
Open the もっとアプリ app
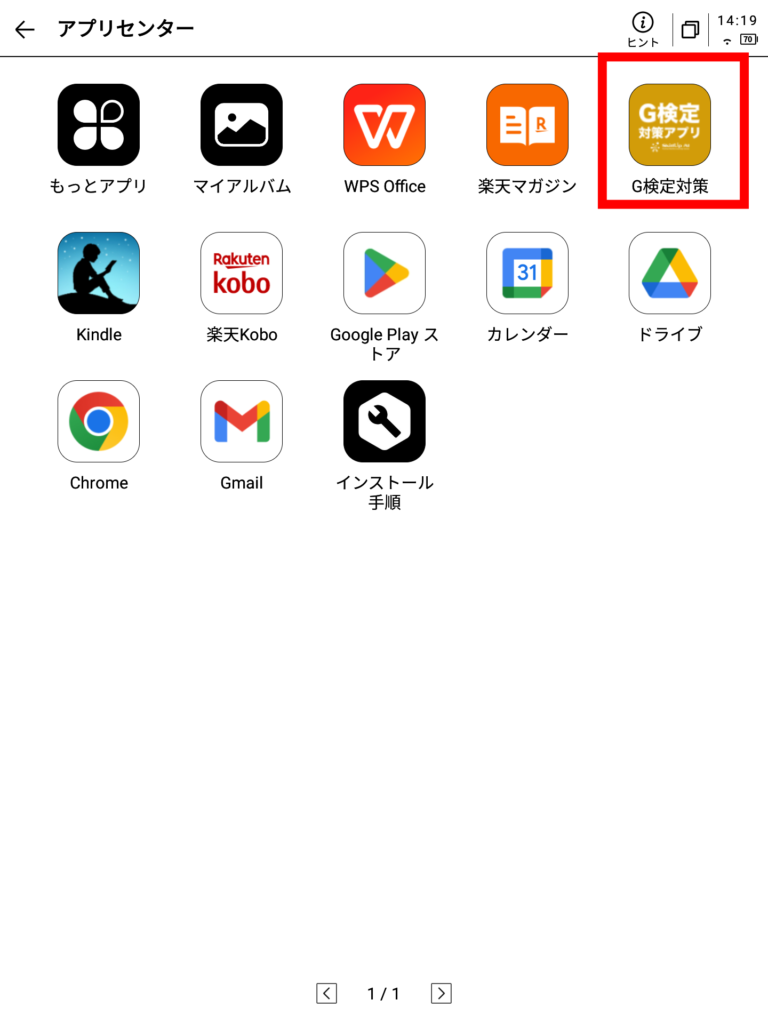click(98, 125)
